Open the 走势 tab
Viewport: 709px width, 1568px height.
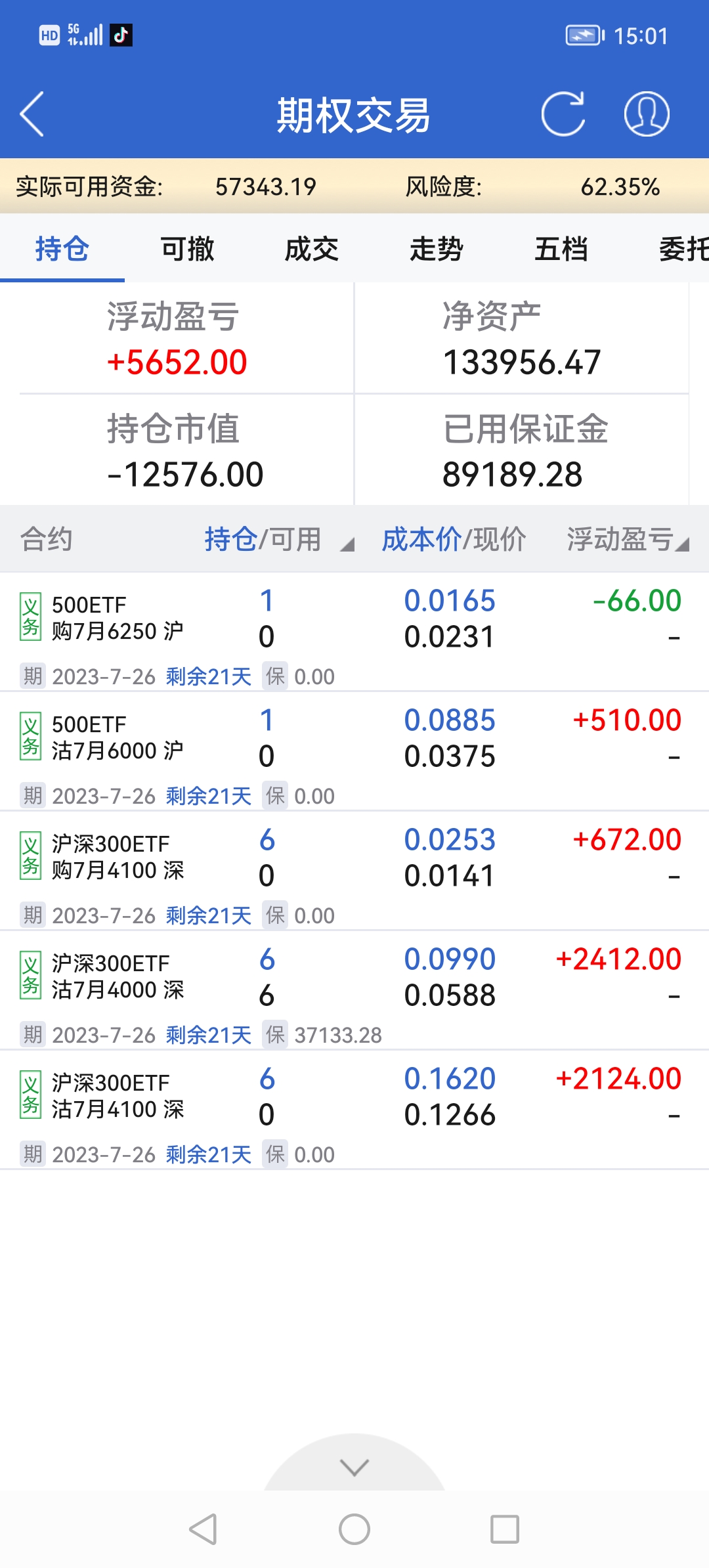pos(437,250)
